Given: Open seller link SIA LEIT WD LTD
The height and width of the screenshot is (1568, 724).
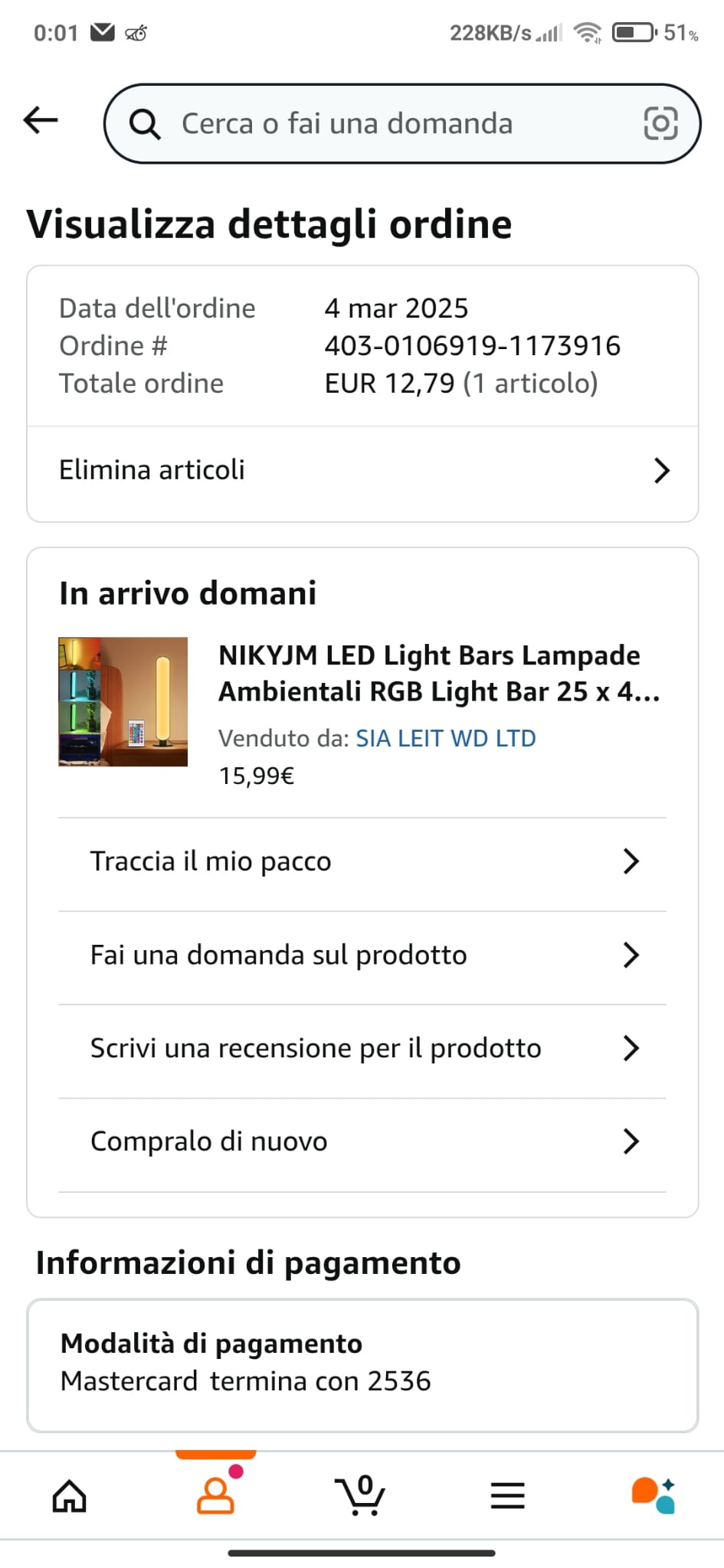Looking at the screenshot, I should pyautogui.click(x=446, y=738).
